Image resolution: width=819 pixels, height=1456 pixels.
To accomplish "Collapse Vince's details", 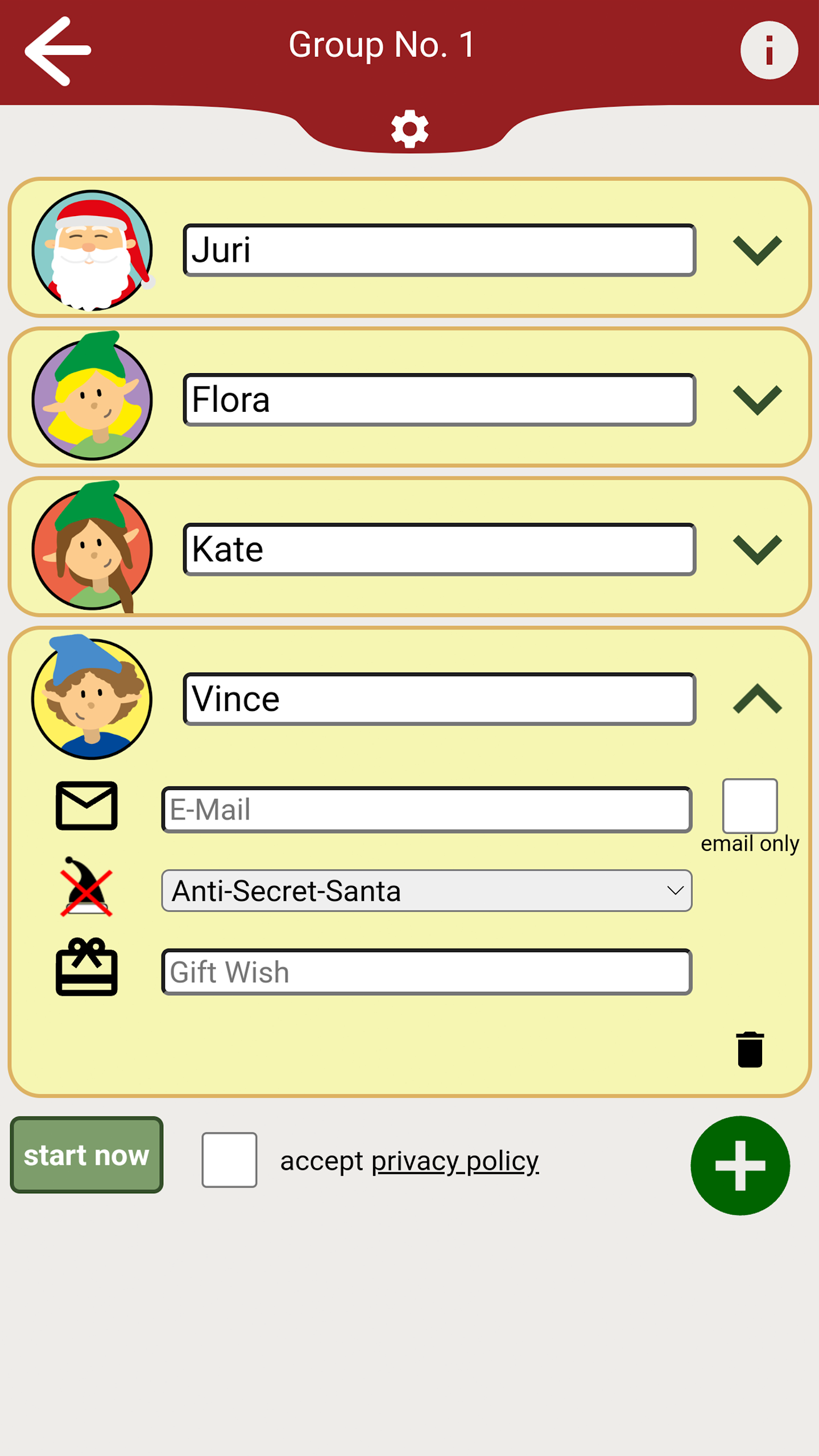I will (x=757, y=699).
